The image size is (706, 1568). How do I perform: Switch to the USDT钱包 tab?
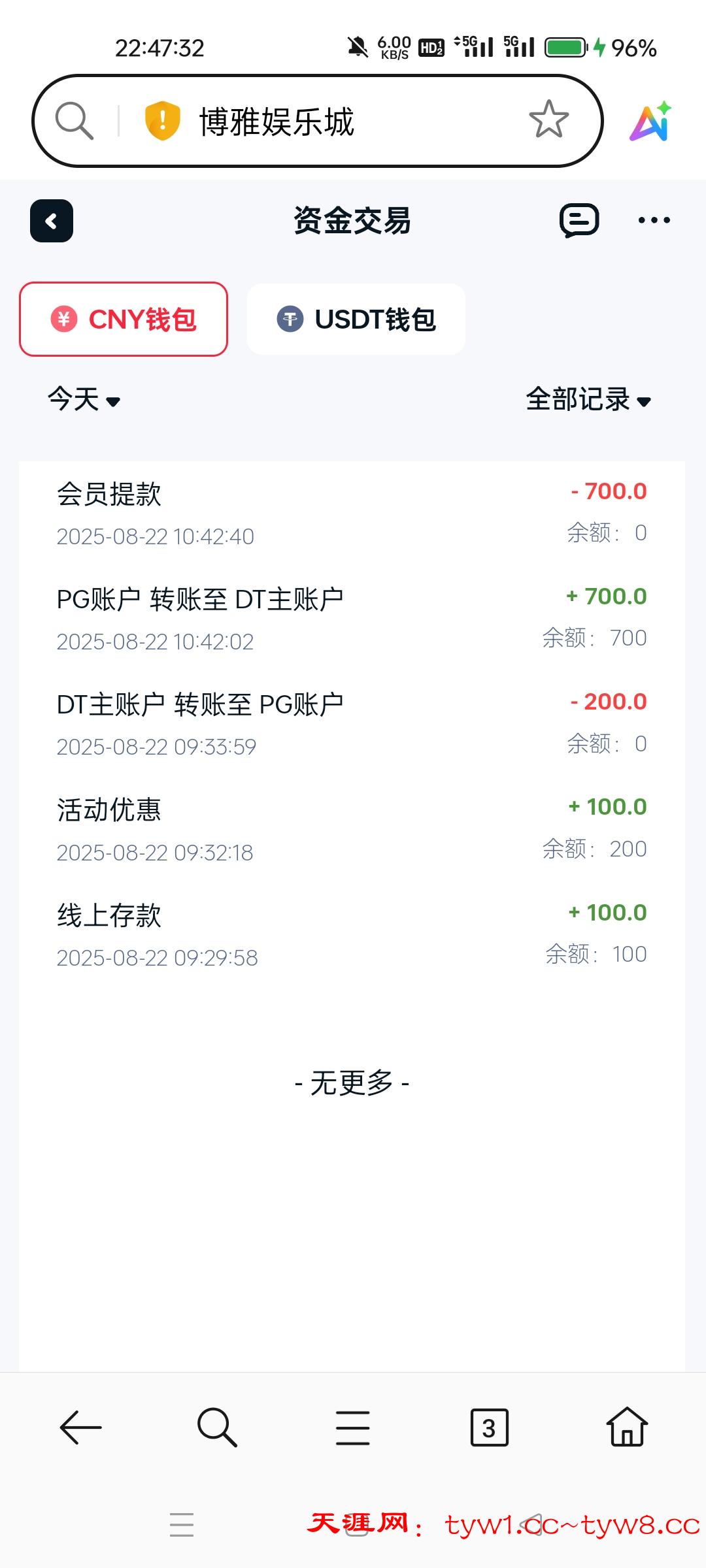pyautogui.click(x=356, y=319)
